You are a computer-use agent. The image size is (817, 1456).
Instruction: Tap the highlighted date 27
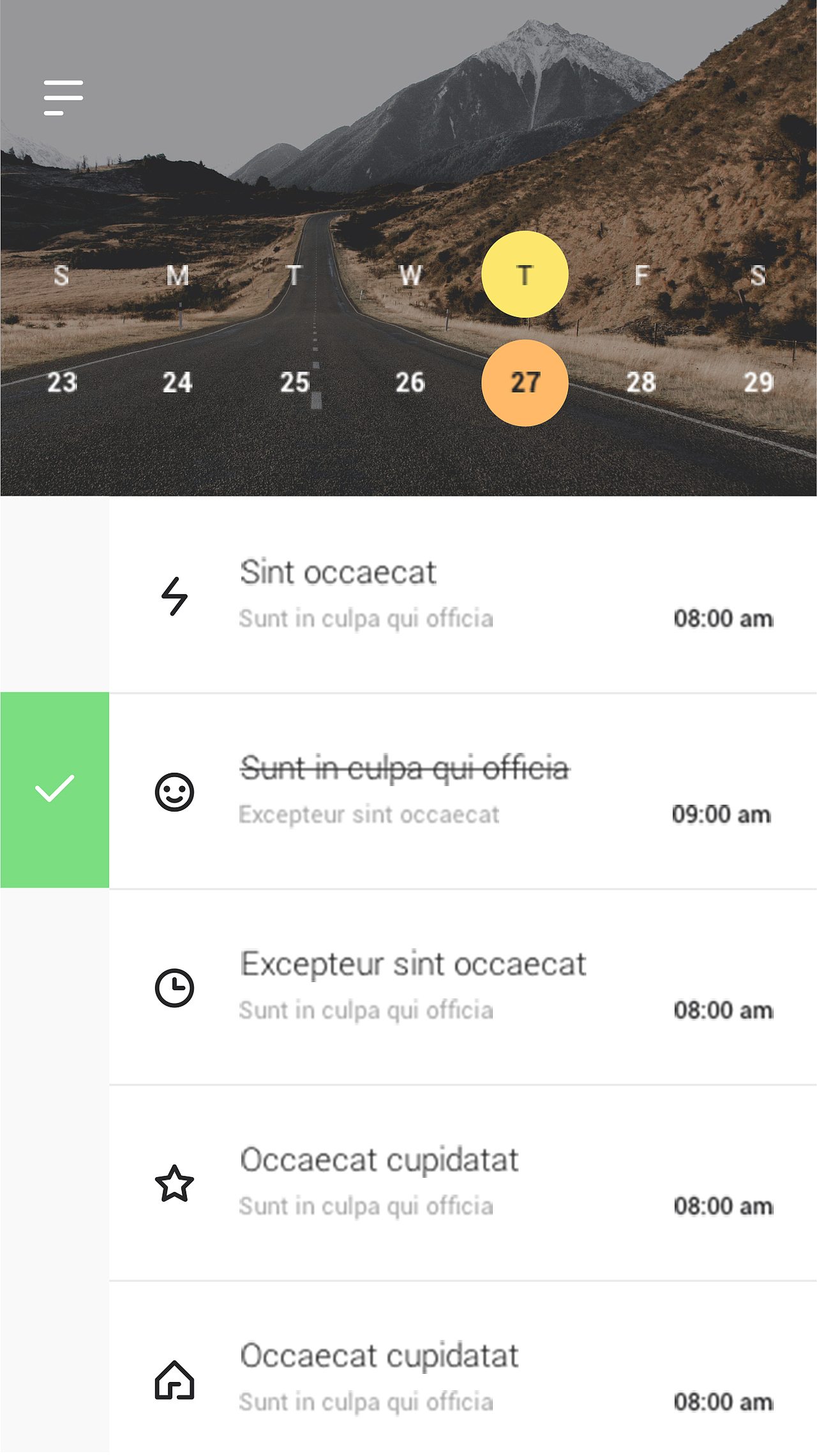525,383
